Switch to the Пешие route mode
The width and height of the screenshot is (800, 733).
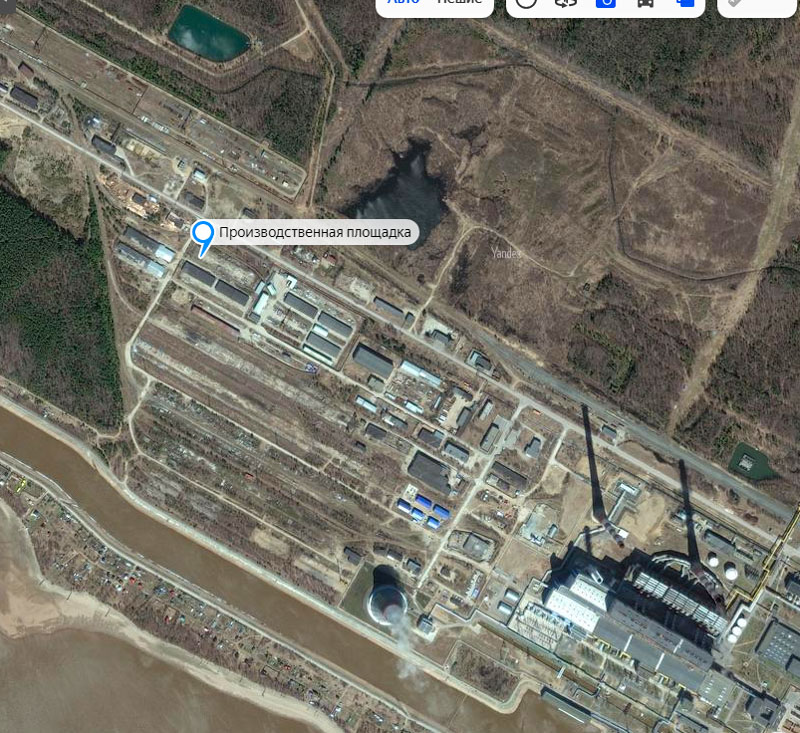[x=460, y=4]
